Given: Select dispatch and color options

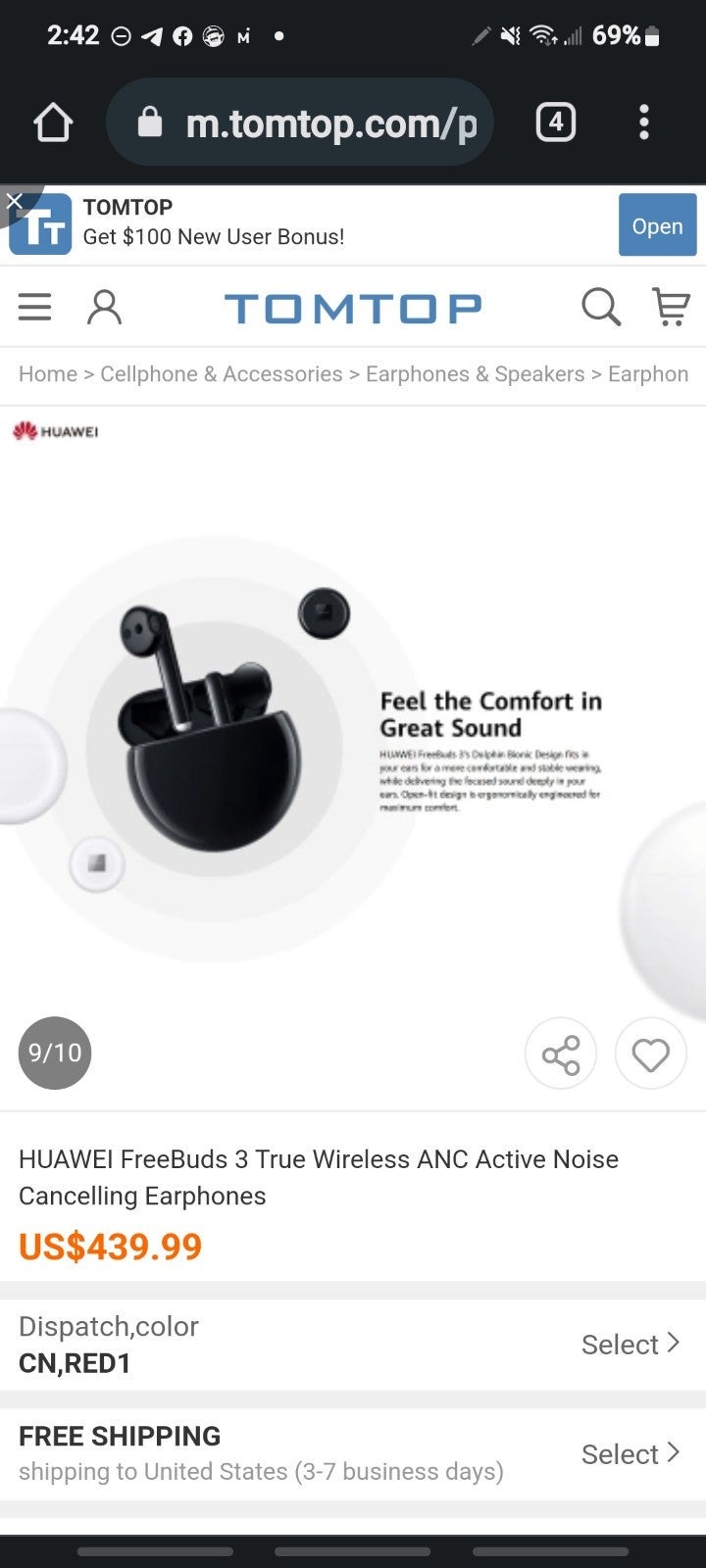Looking at the screenshot, I should coord(353,1345).
